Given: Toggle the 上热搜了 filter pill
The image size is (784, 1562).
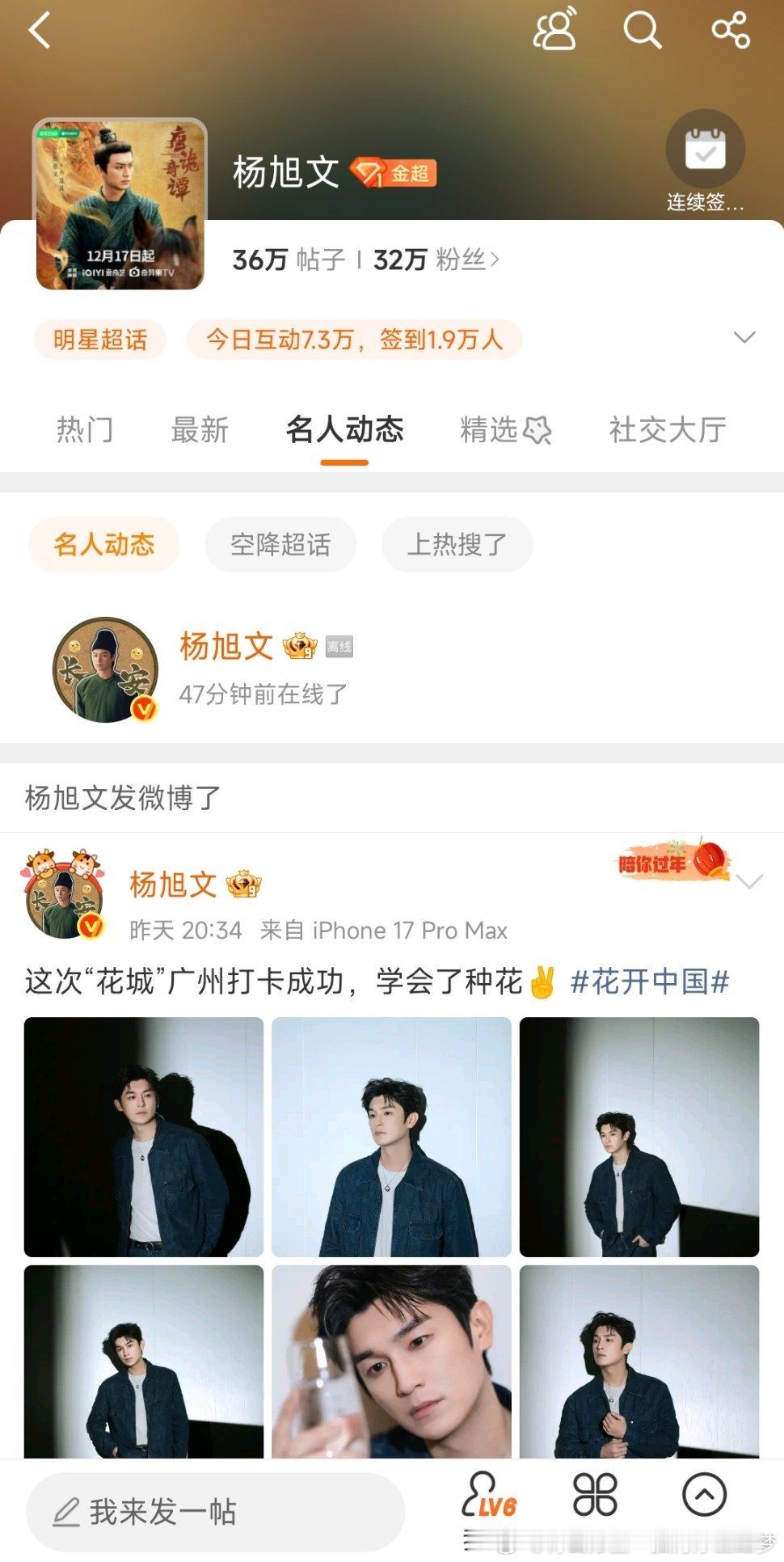Looking at the screenshot, I should pyautogui.click(x=457, y=544).
